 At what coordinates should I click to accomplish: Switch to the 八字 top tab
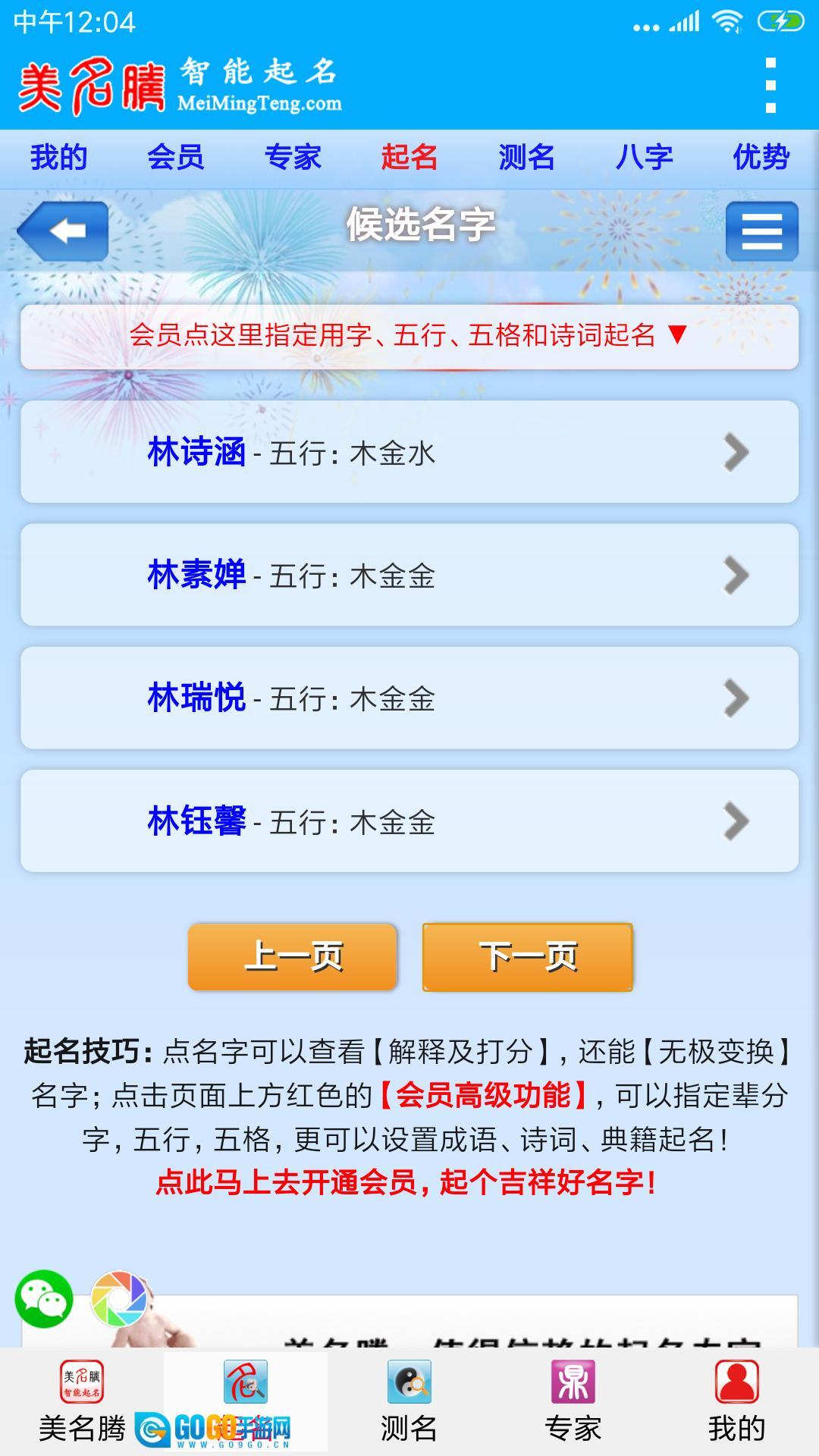(644, 158)
